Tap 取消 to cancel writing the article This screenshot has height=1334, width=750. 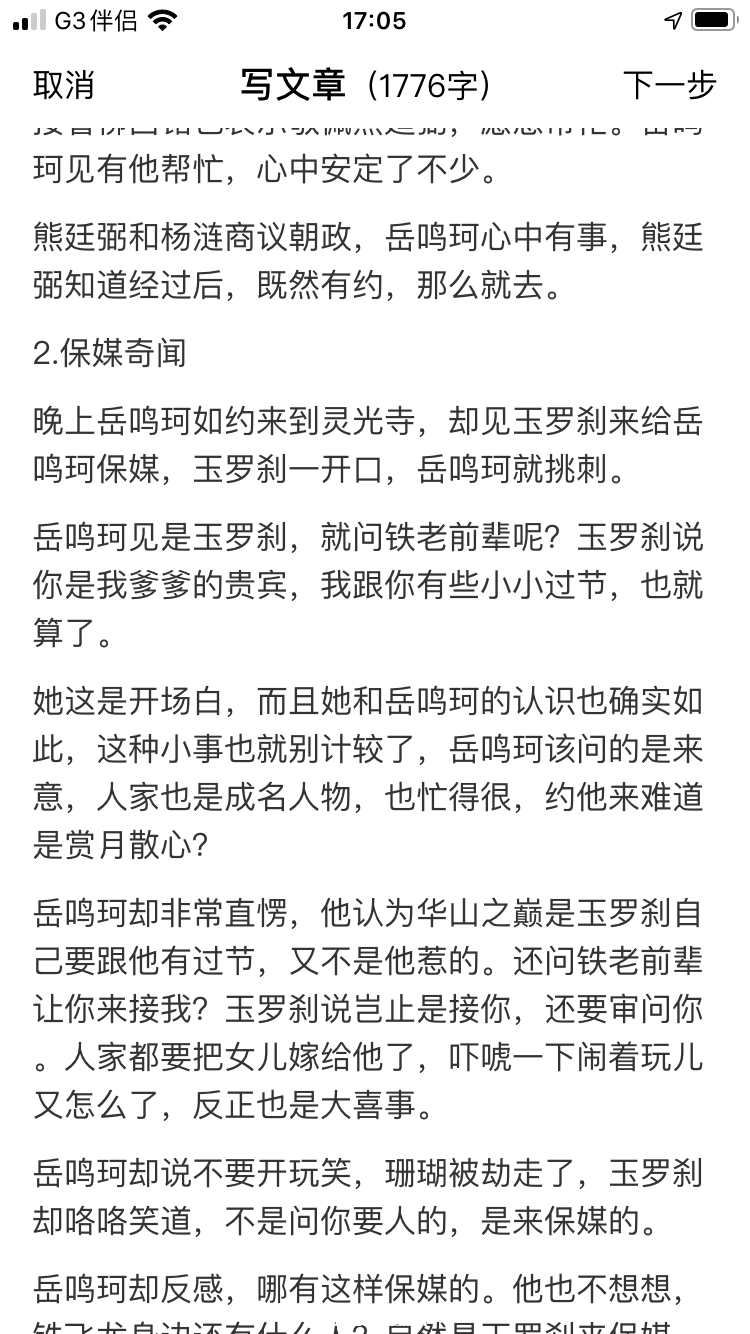click(x=64, y=85)
